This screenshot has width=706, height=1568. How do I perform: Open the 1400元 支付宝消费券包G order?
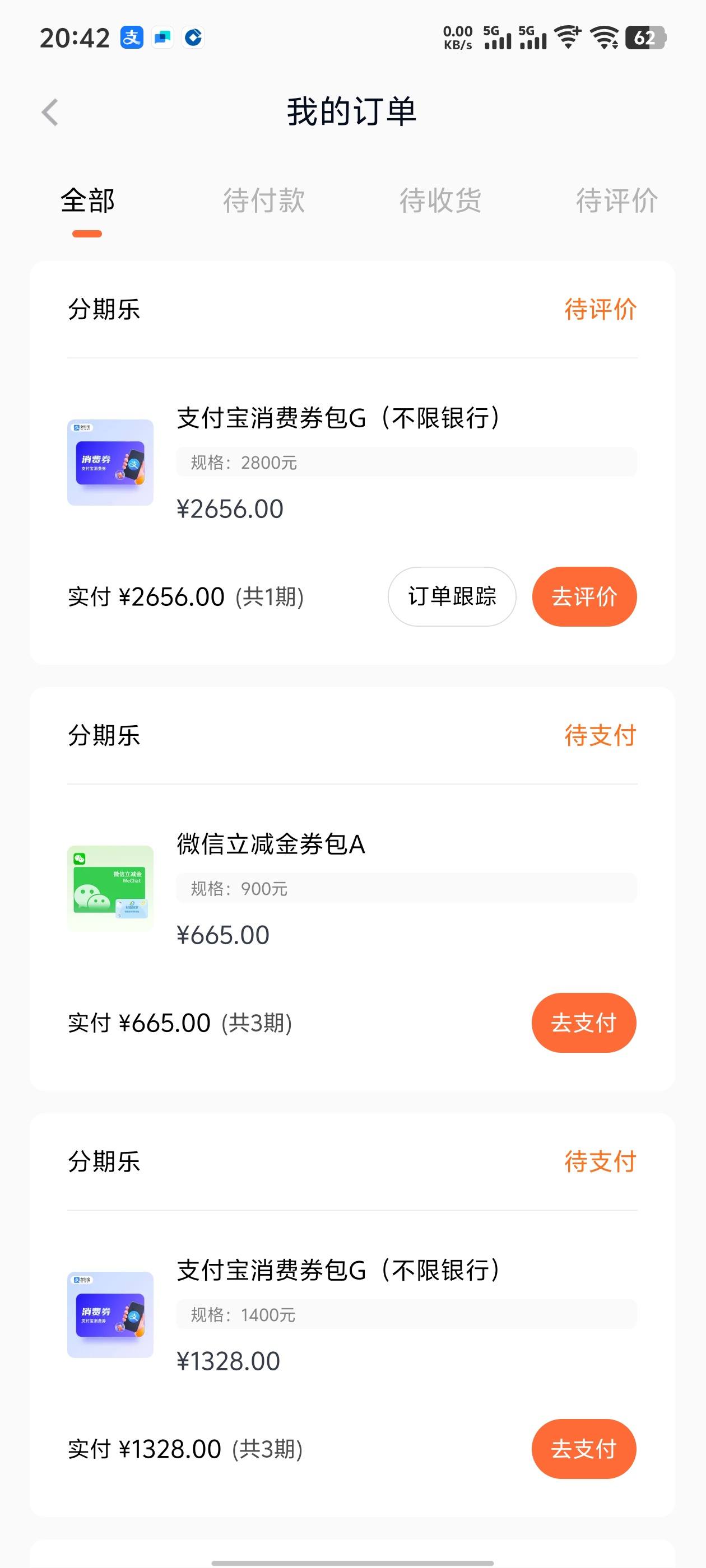coord(352,1315)
